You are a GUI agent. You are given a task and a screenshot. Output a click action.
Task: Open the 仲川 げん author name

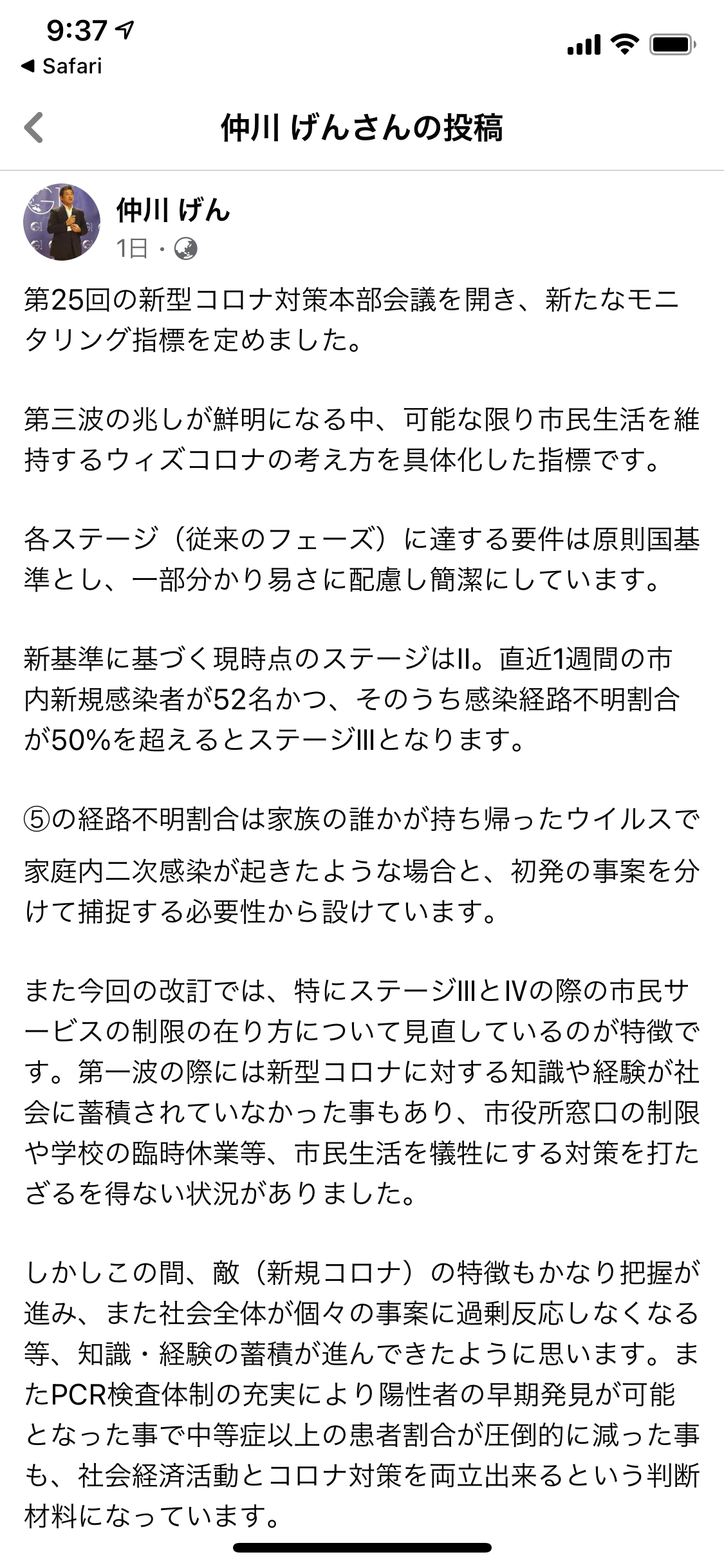click(x=172, y=210)
